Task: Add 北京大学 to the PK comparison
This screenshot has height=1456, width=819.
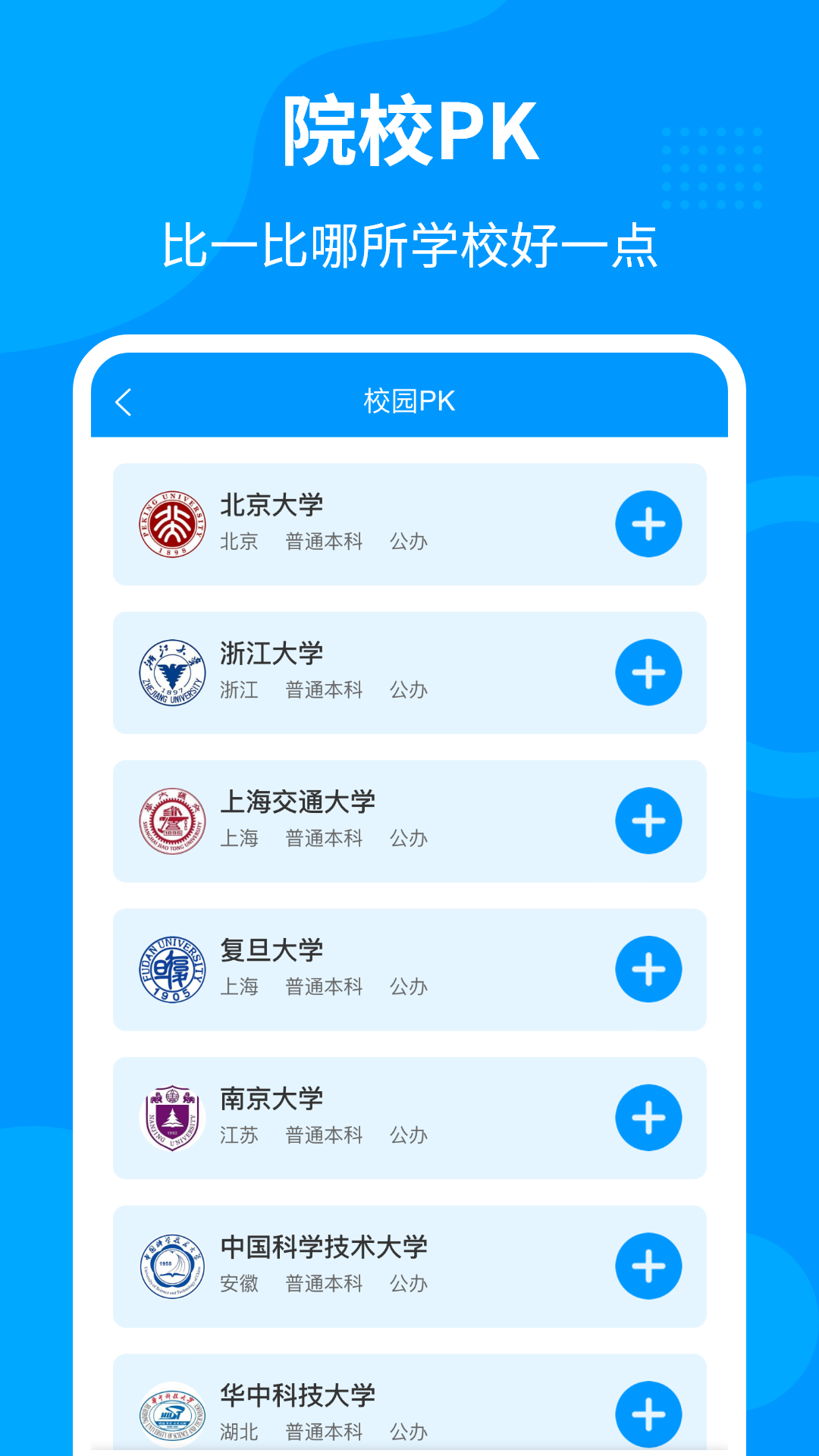Action: click(648, 523)
